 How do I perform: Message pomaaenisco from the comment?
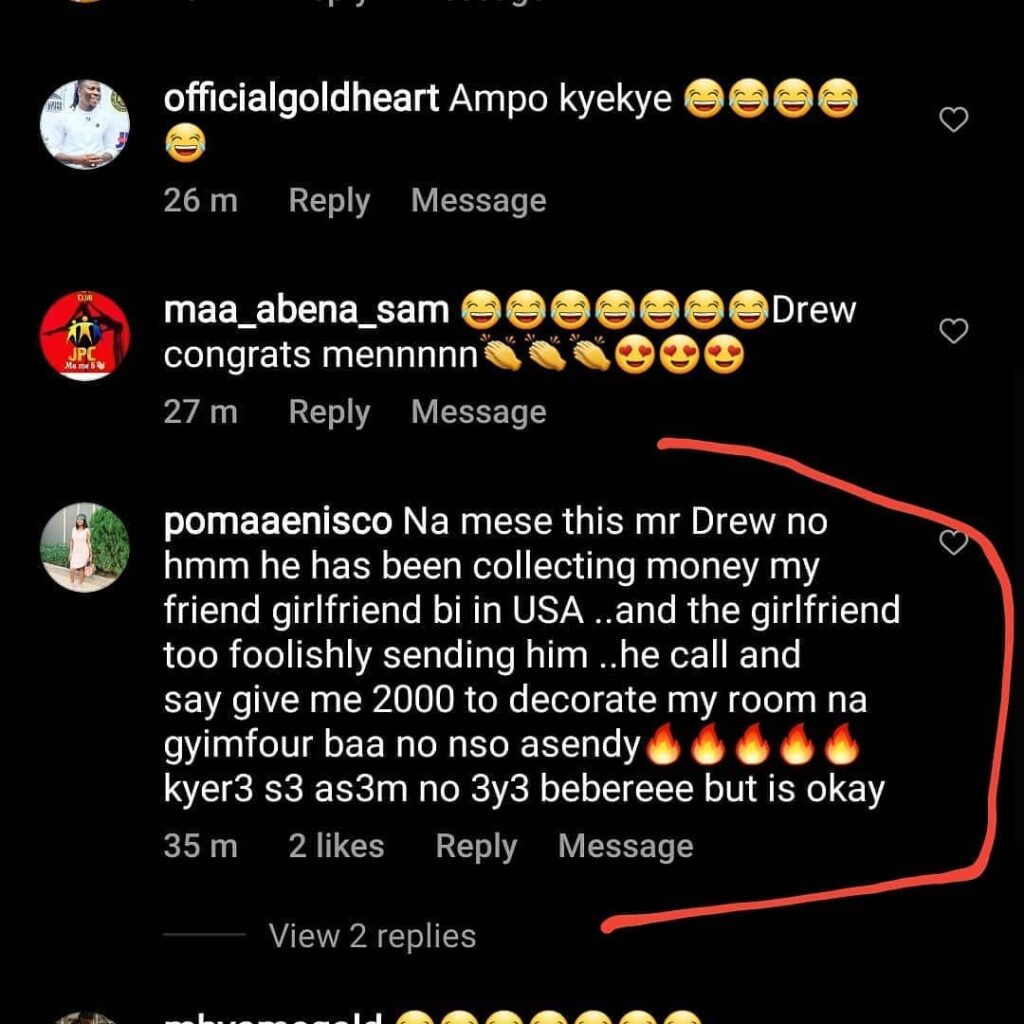pyautogui.click(x=625, y=847)
